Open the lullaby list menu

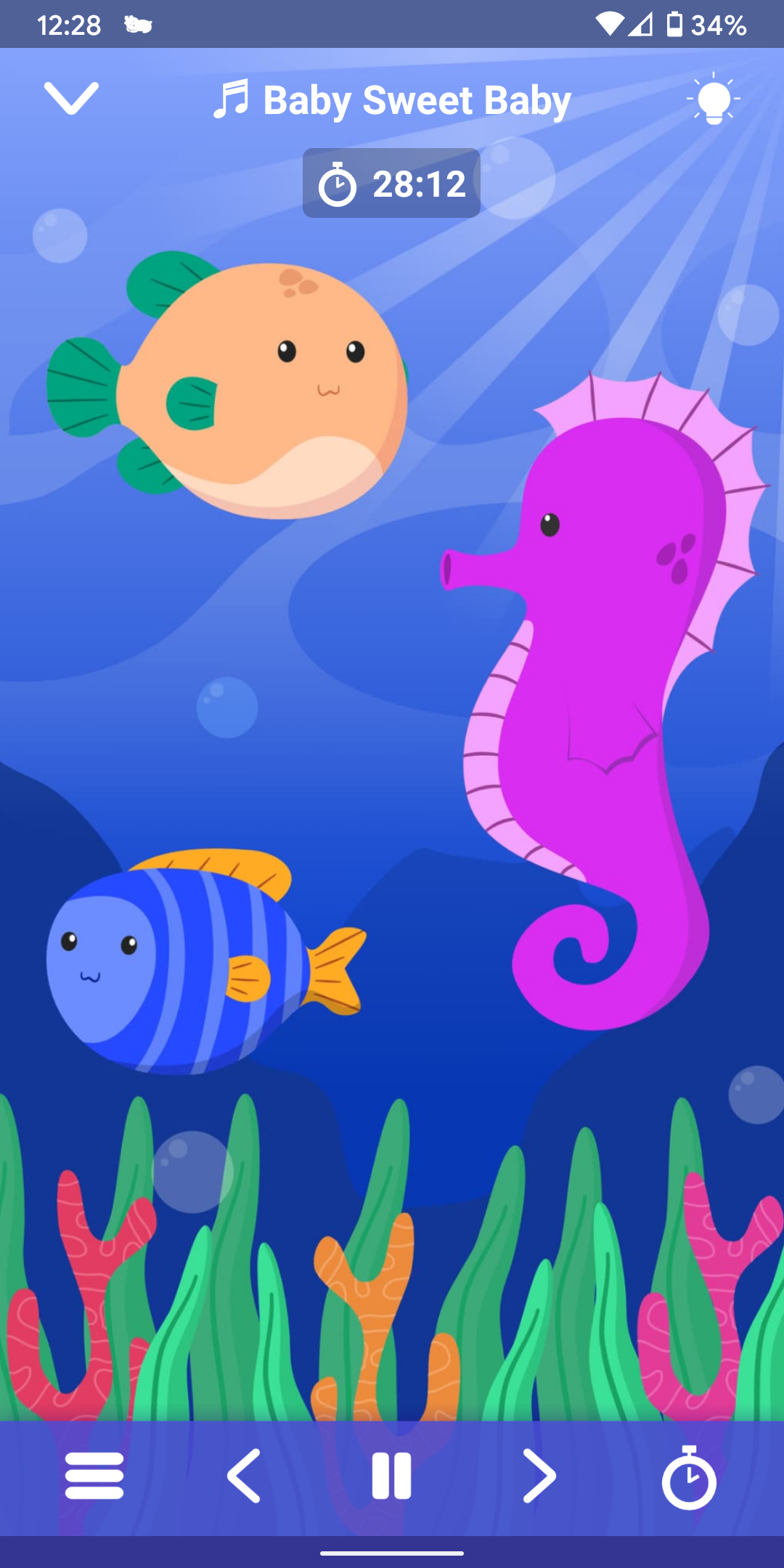[x=94, y=1476]
